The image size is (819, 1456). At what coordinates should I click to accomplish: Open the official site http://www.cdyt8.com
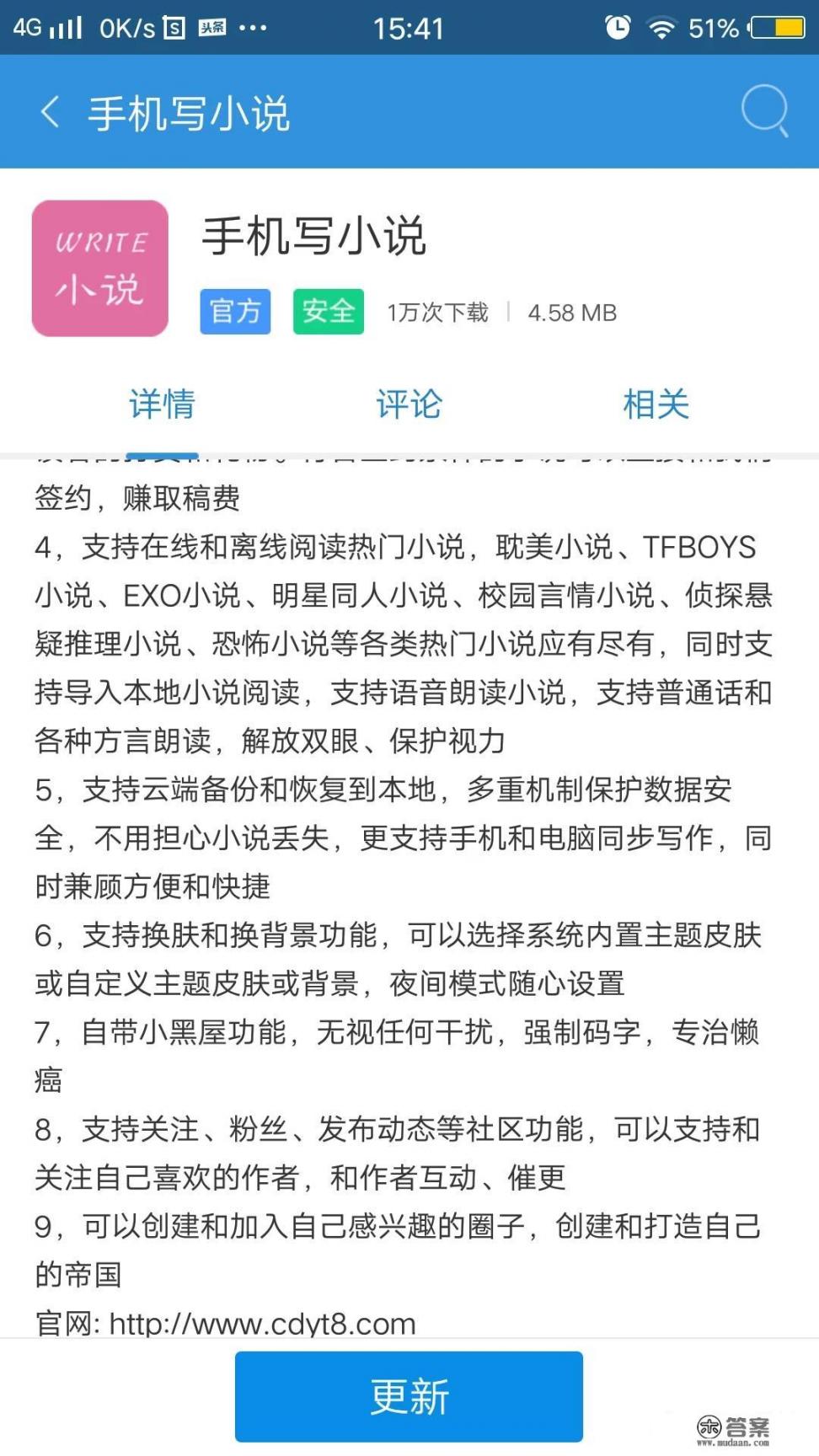pos(261,1323)
